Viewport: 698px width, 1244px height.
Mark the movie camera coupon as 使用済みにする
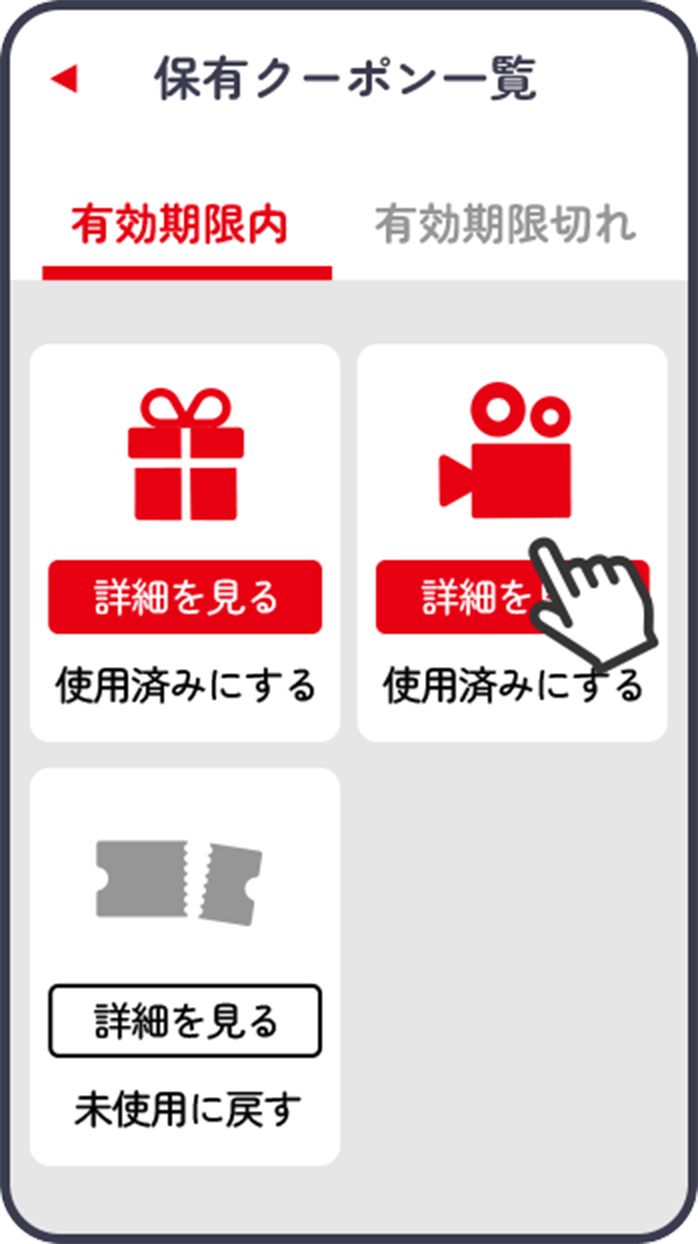(x=512, y=686)
